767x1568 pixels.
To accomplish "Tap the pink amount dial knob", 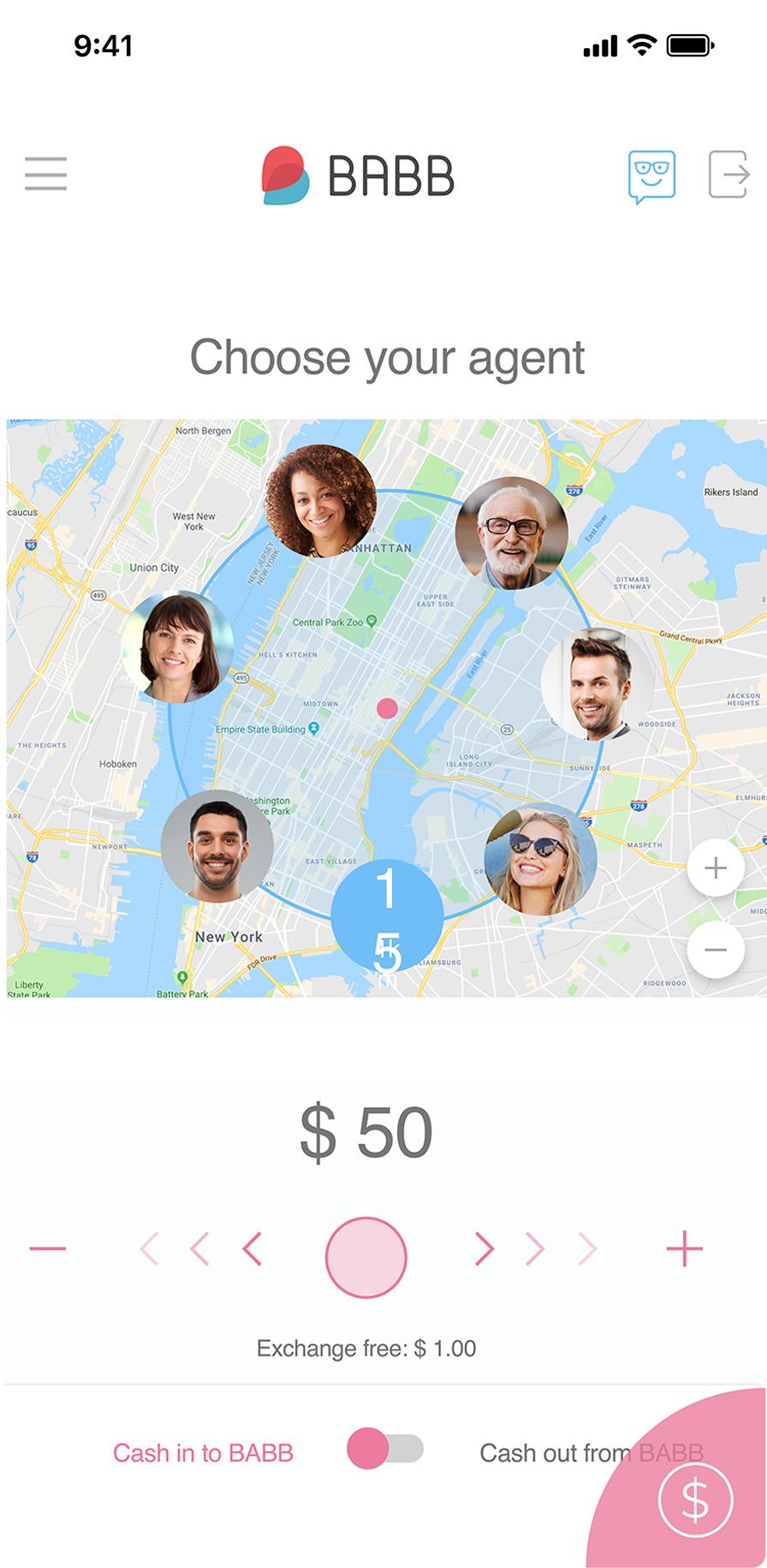I will pyautogui.click(x=366, y=1257).
